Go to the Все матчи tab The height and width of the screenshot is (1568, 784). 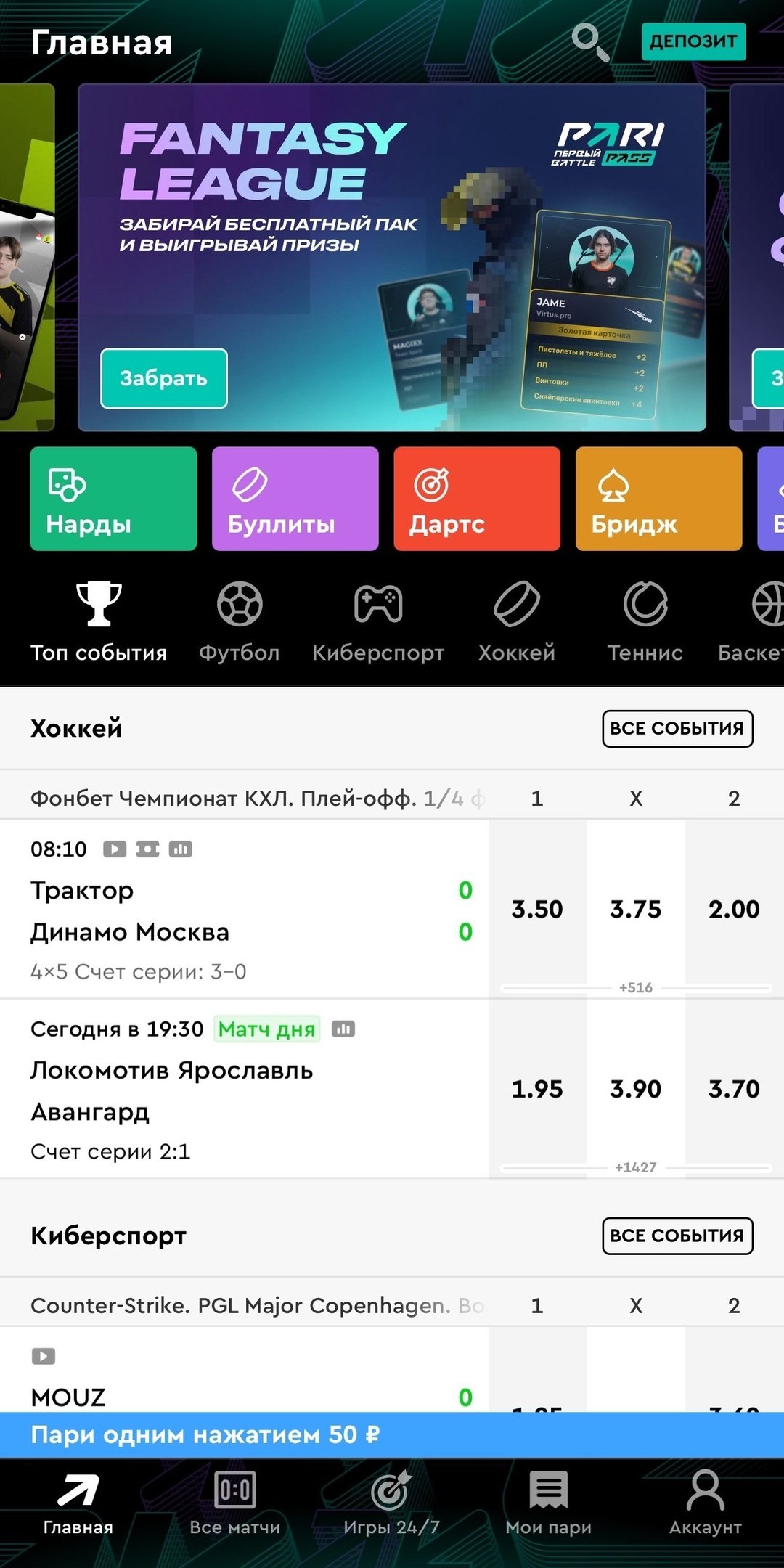pos(235,1503)
